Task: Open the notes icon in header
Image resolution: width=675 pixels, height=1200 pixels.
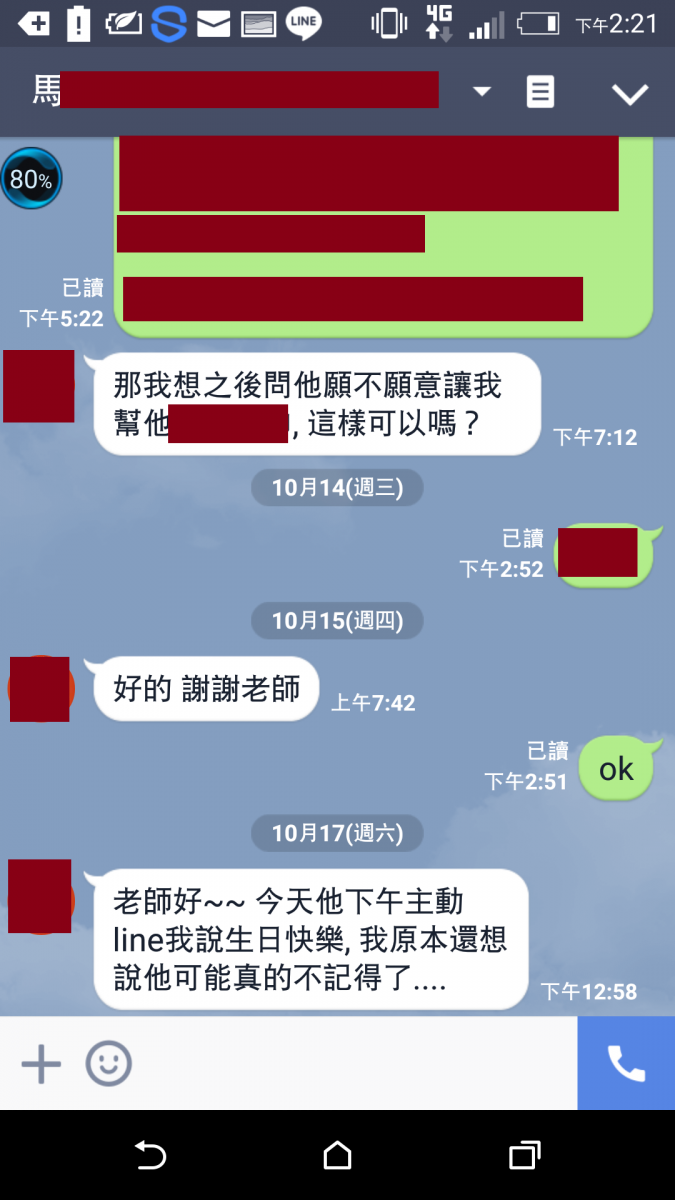Action: click(540, 93)
